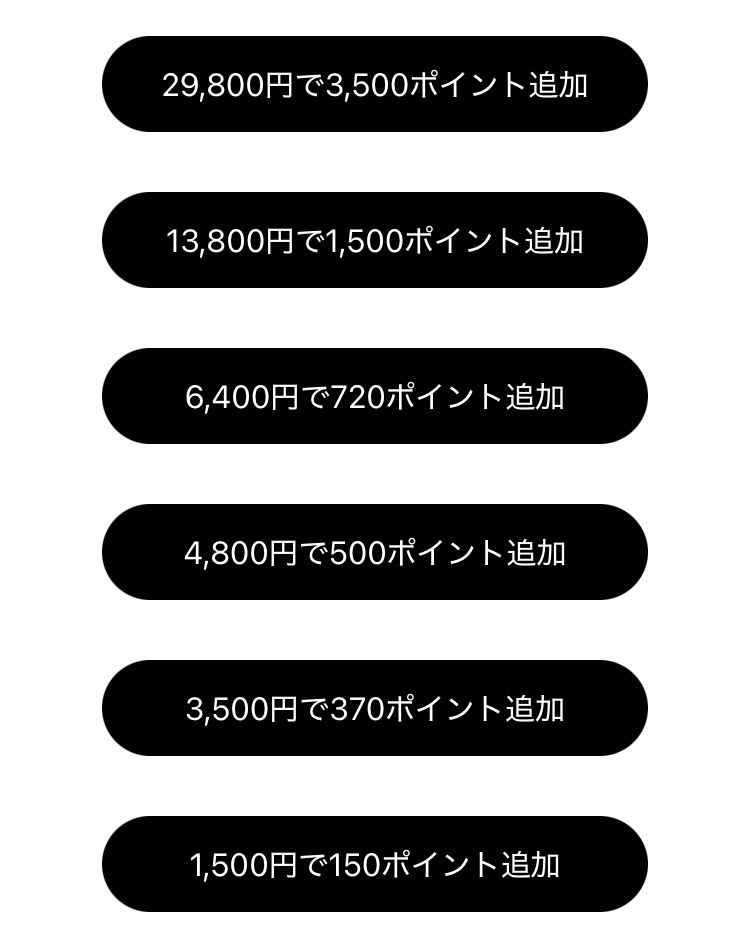Choose the 4,800円 500-point package
The image size is (750, 948).
point(375,552)
